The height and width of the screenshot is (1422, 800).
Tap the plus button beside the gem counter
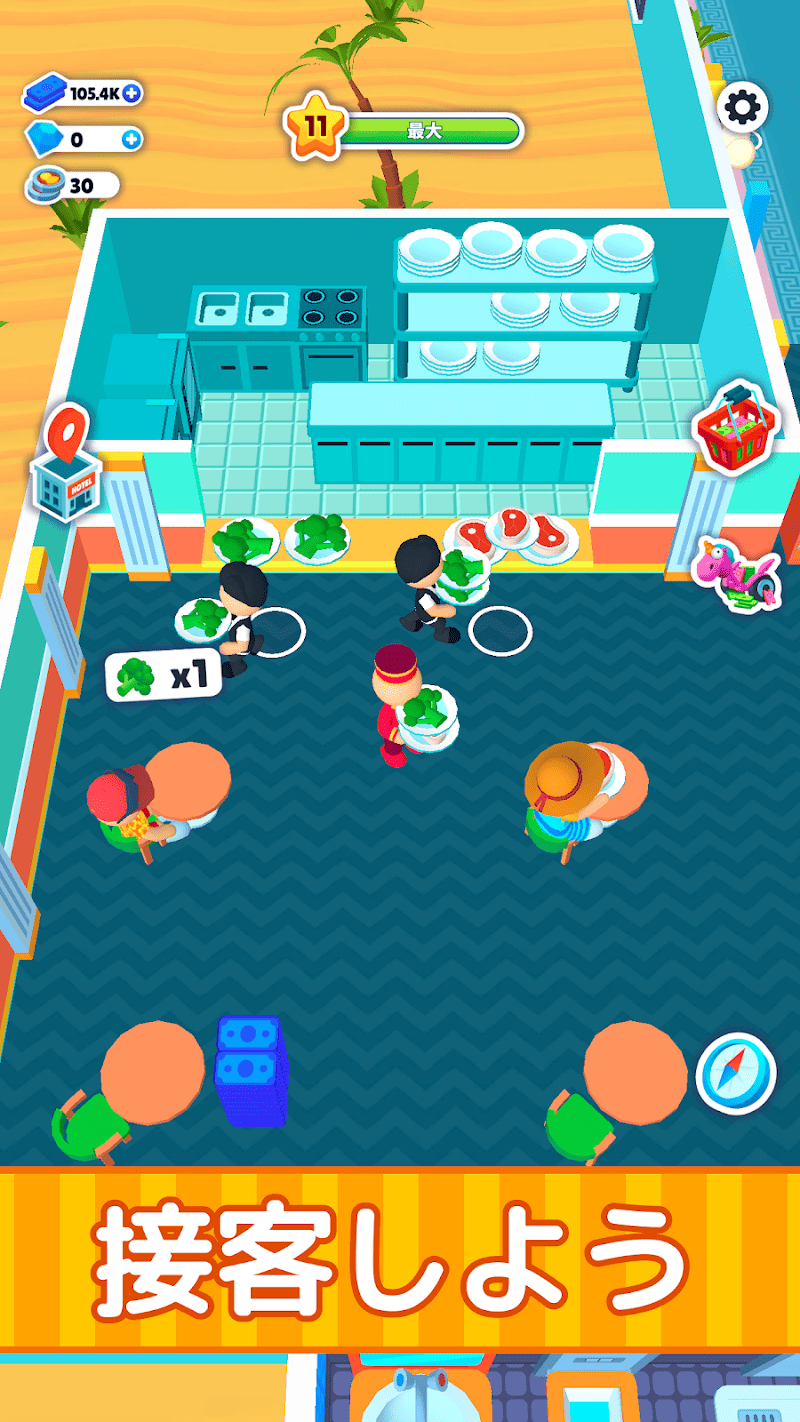coord(130,139)
